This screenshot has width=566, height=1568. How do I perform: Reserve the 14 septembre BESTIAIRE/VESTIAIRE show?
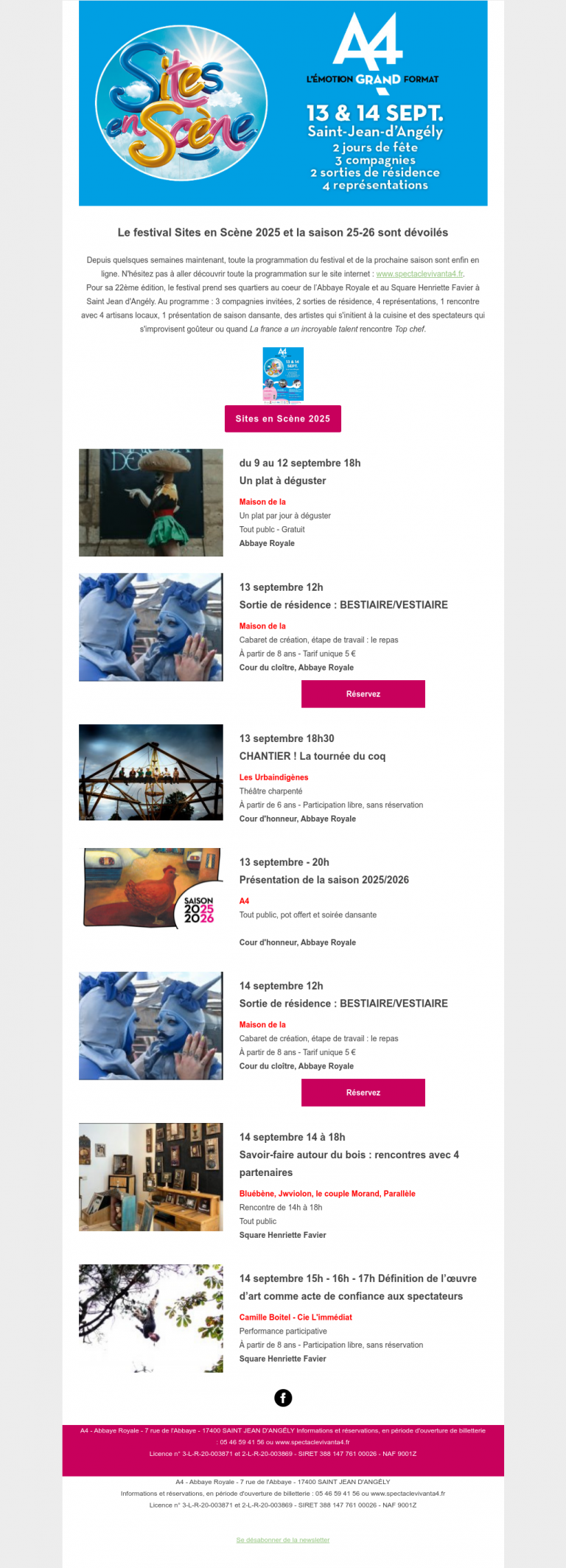click(363, 1093)
